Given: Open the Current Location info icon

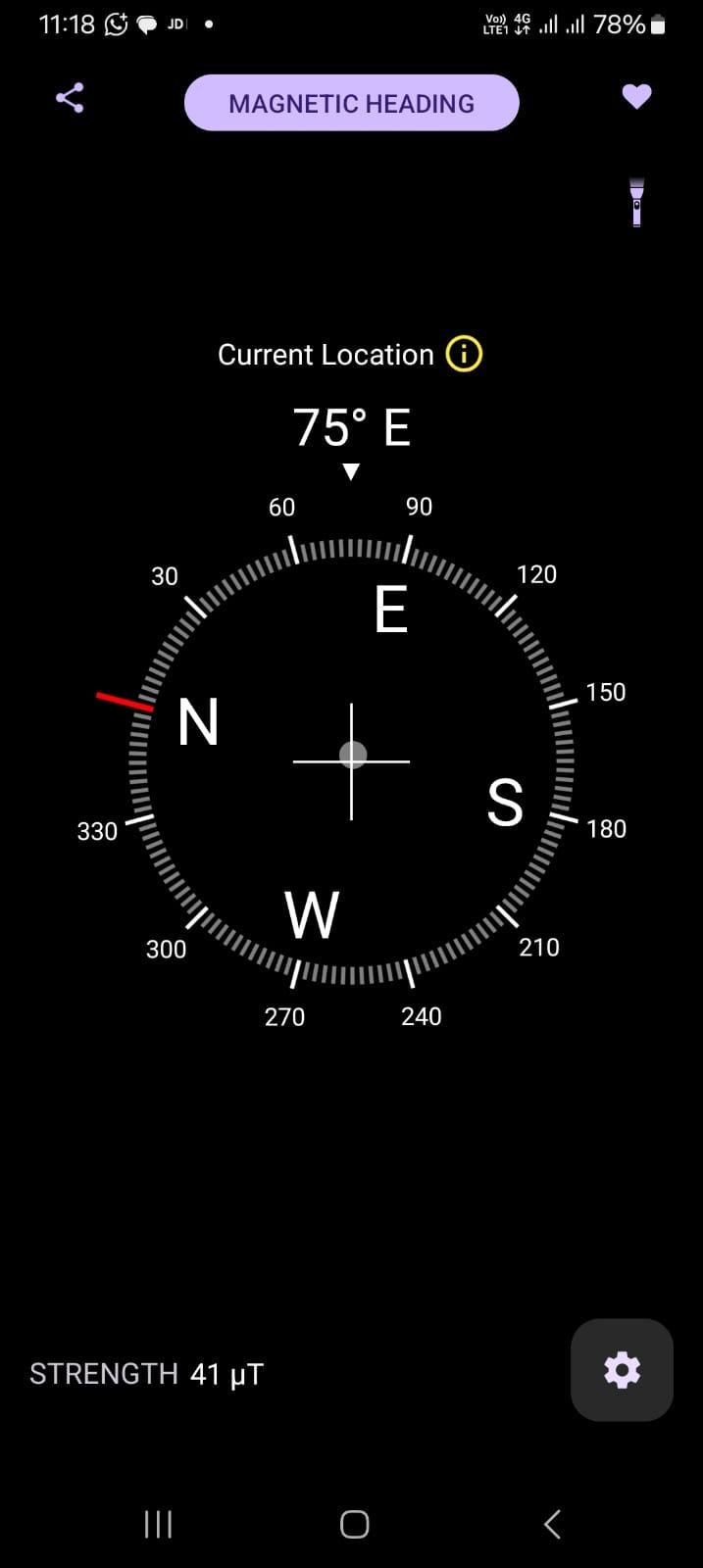Looking at the screenshot, I should click(x=464, y=354).
